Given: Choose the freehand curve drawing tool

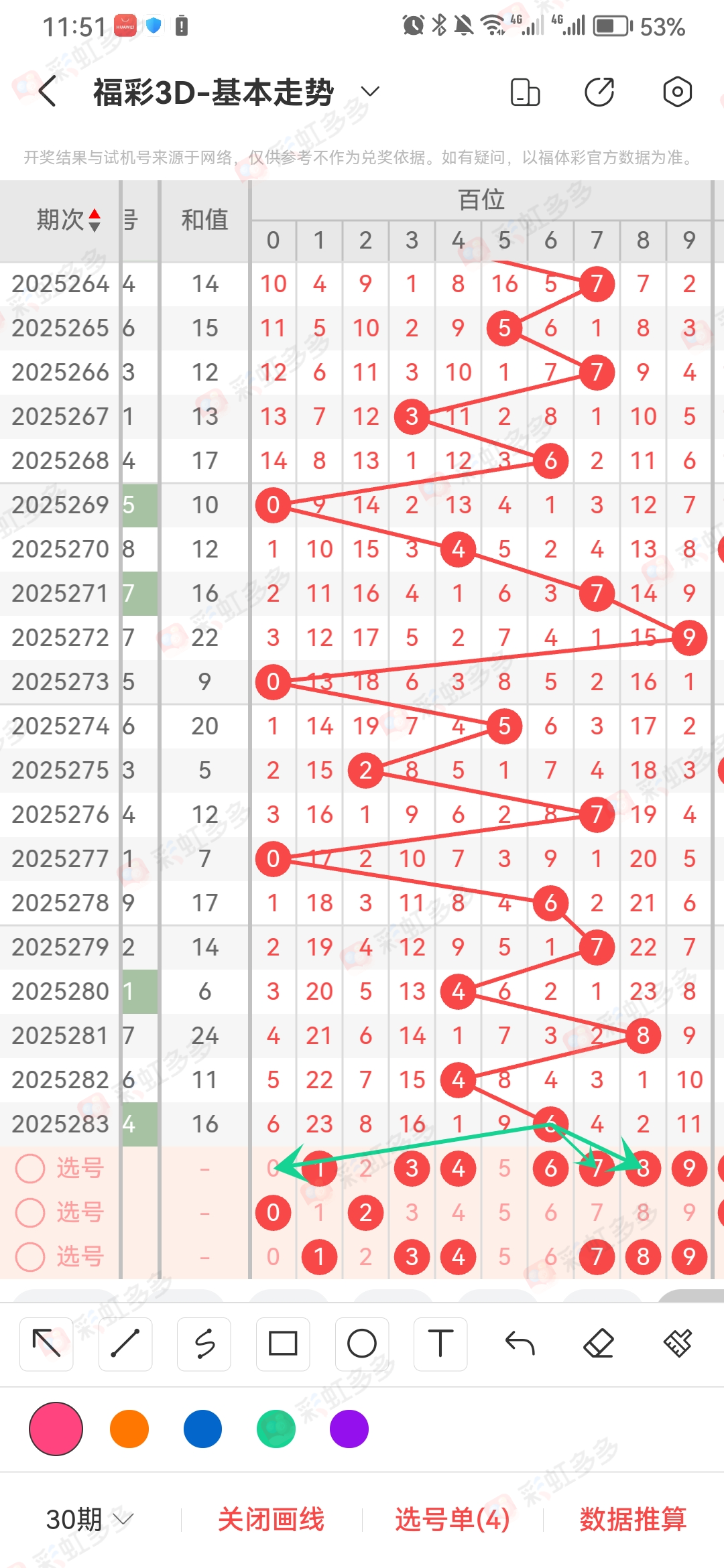Looking at the screenshot, I should point(204,1343).
